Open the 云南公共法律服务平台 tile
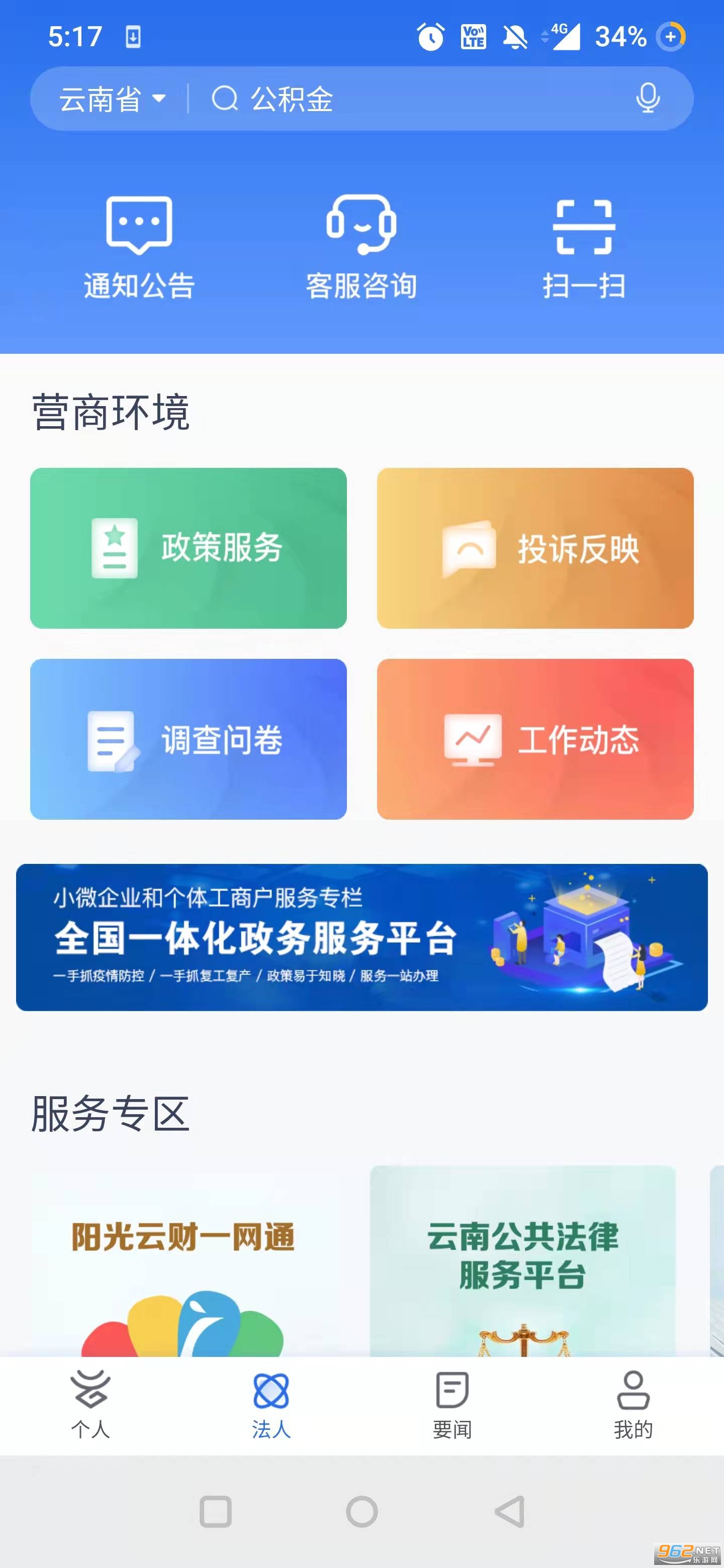Viewport: 724px width, 1568px height. point(522,1260)
